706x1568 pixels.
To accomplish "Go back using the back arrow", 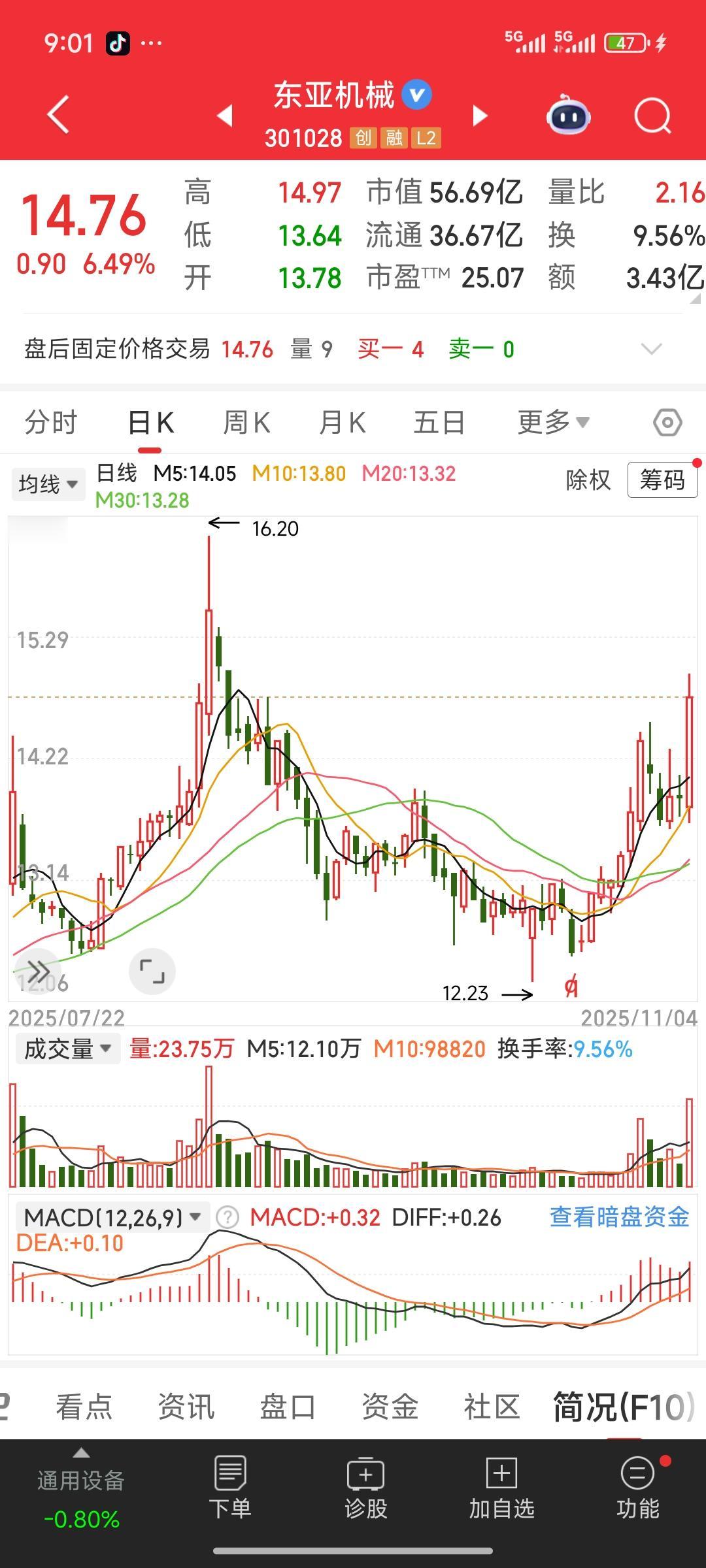I will tap(58, 114).
